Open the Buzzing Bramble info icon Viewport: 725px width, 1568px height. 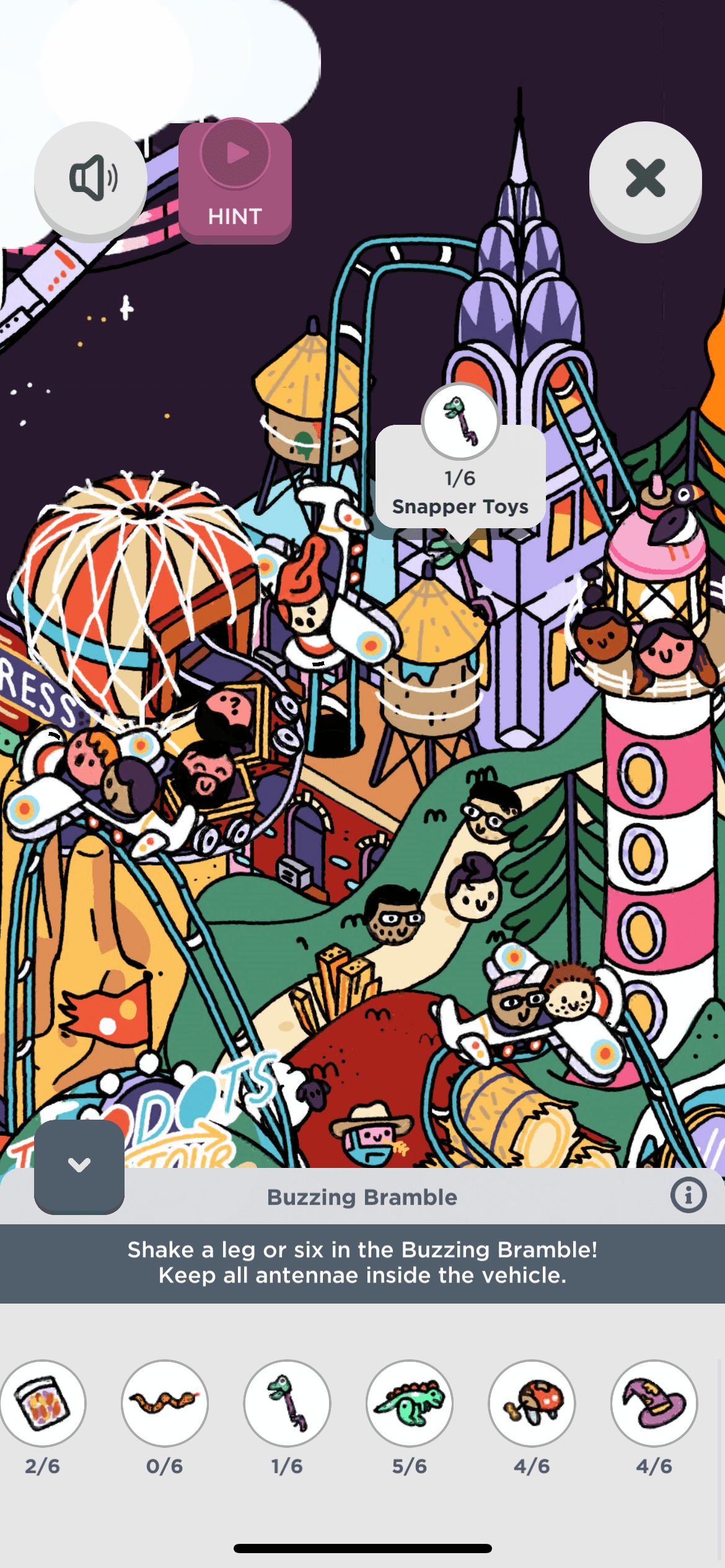pyautogui.click(x=688, y=1195)
